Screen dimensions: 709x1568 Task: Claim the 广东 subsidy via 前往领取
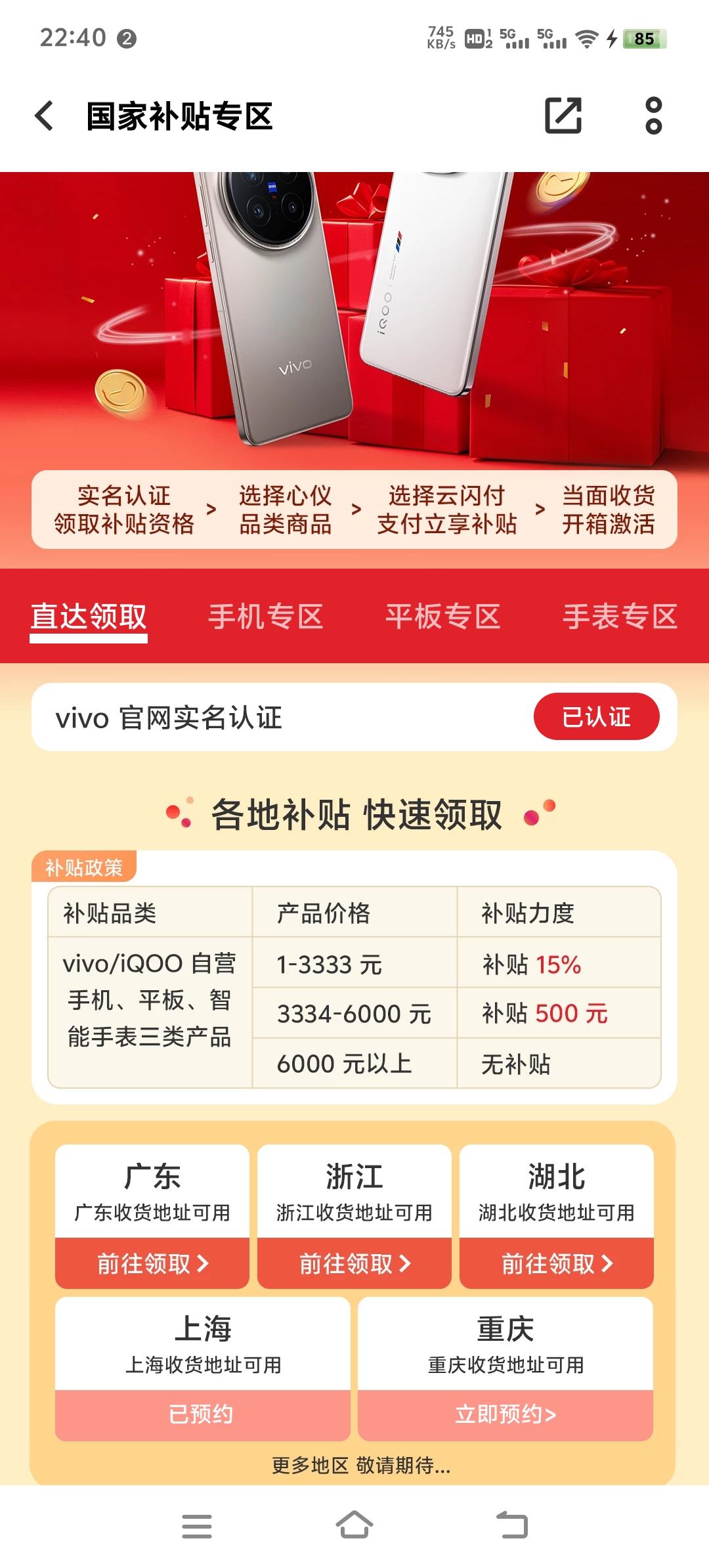tap(152, 1263)
